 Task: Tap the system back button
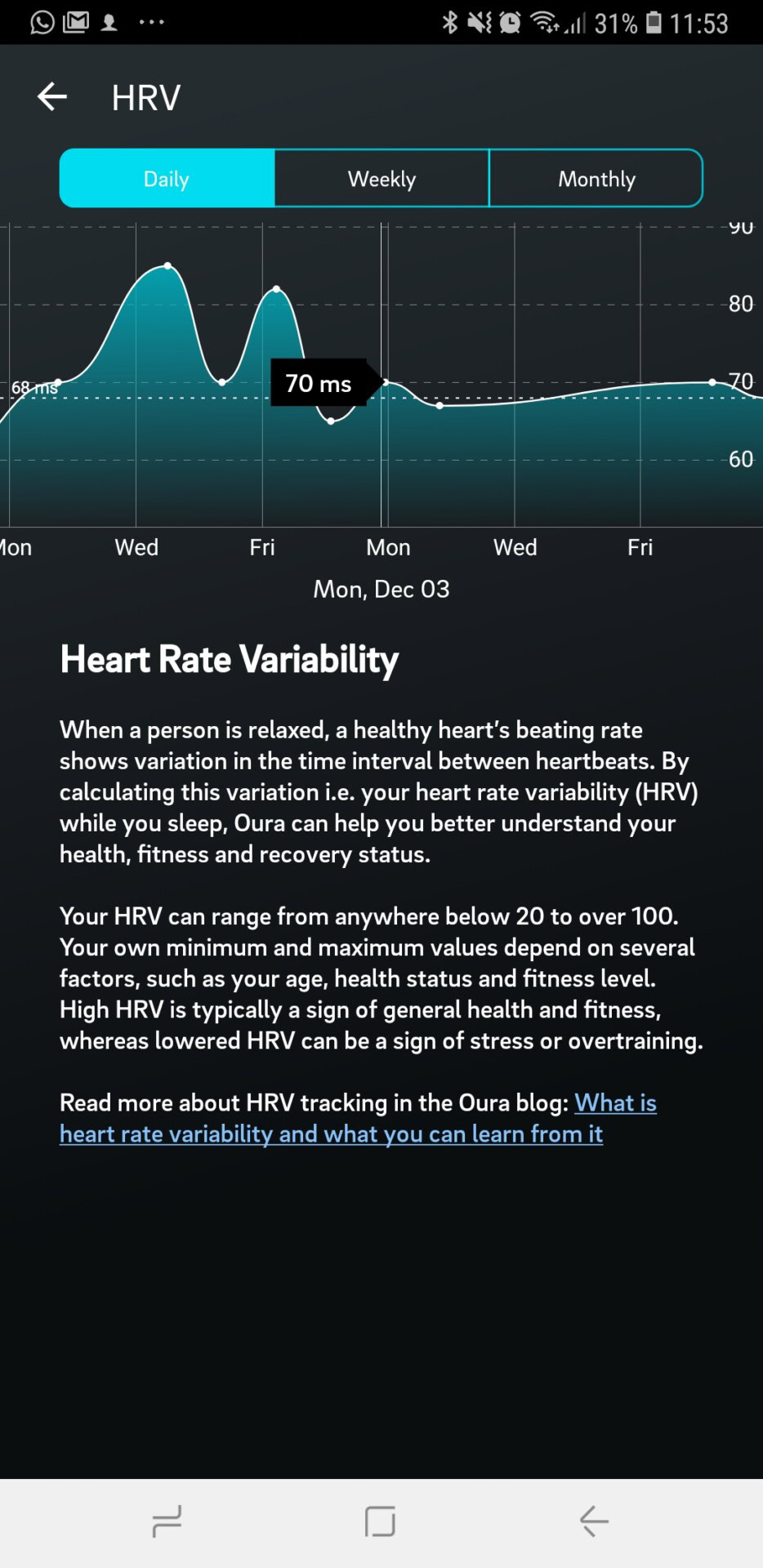tap(594, 1522)
